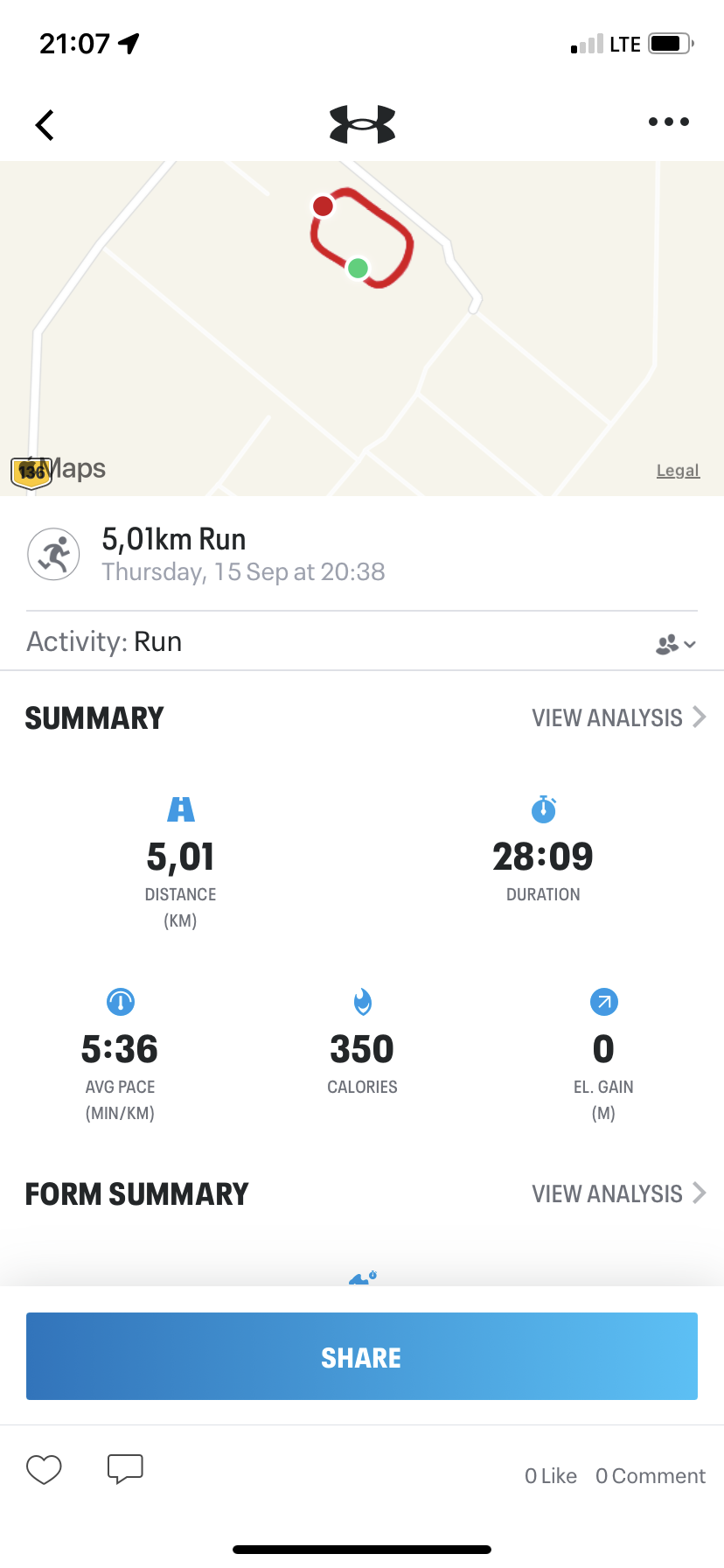Open the three-dot overflow menu
724x1568 pixels.
(668, 122)
